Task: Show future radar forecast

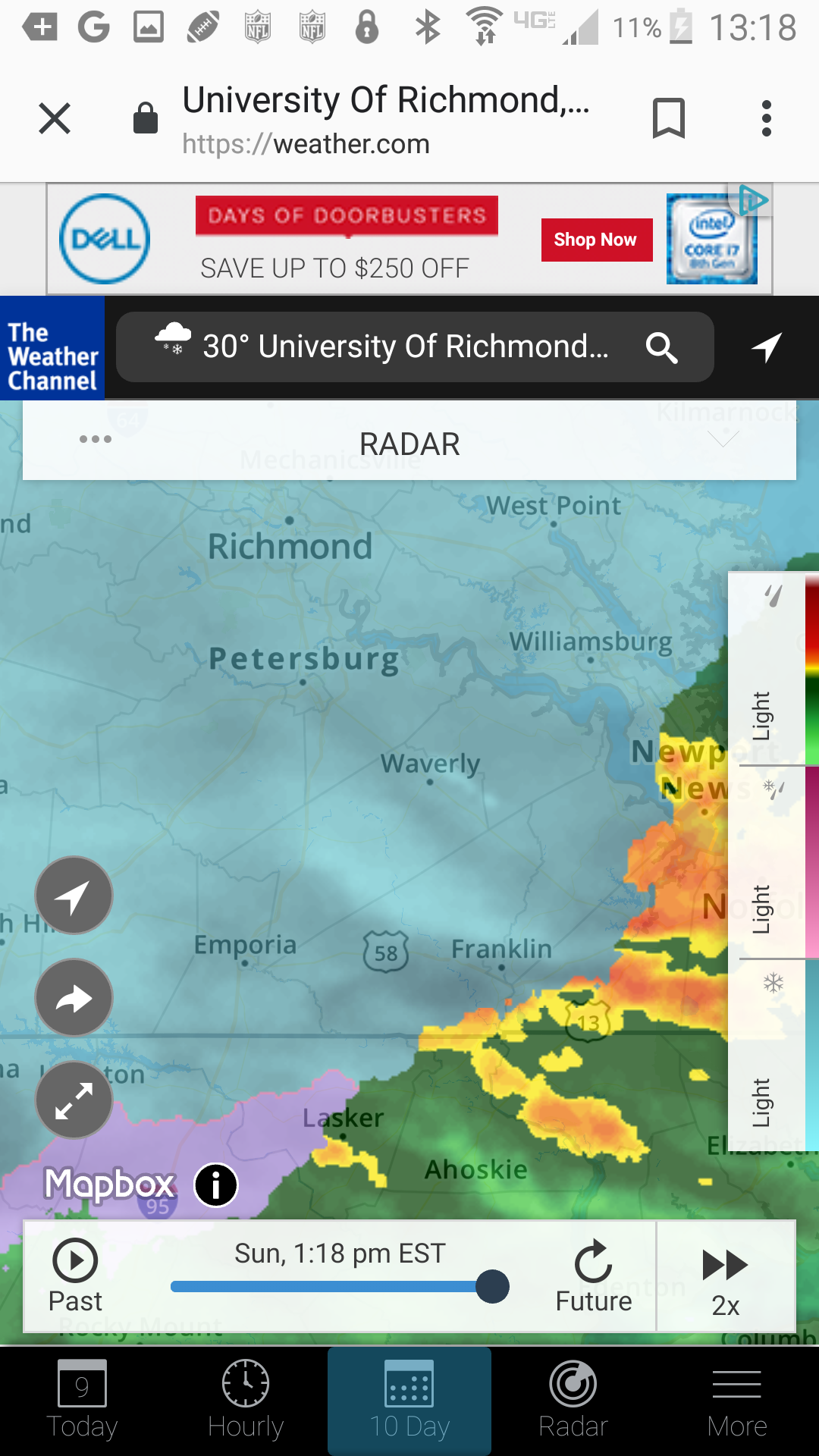Action: [594, 1276]
